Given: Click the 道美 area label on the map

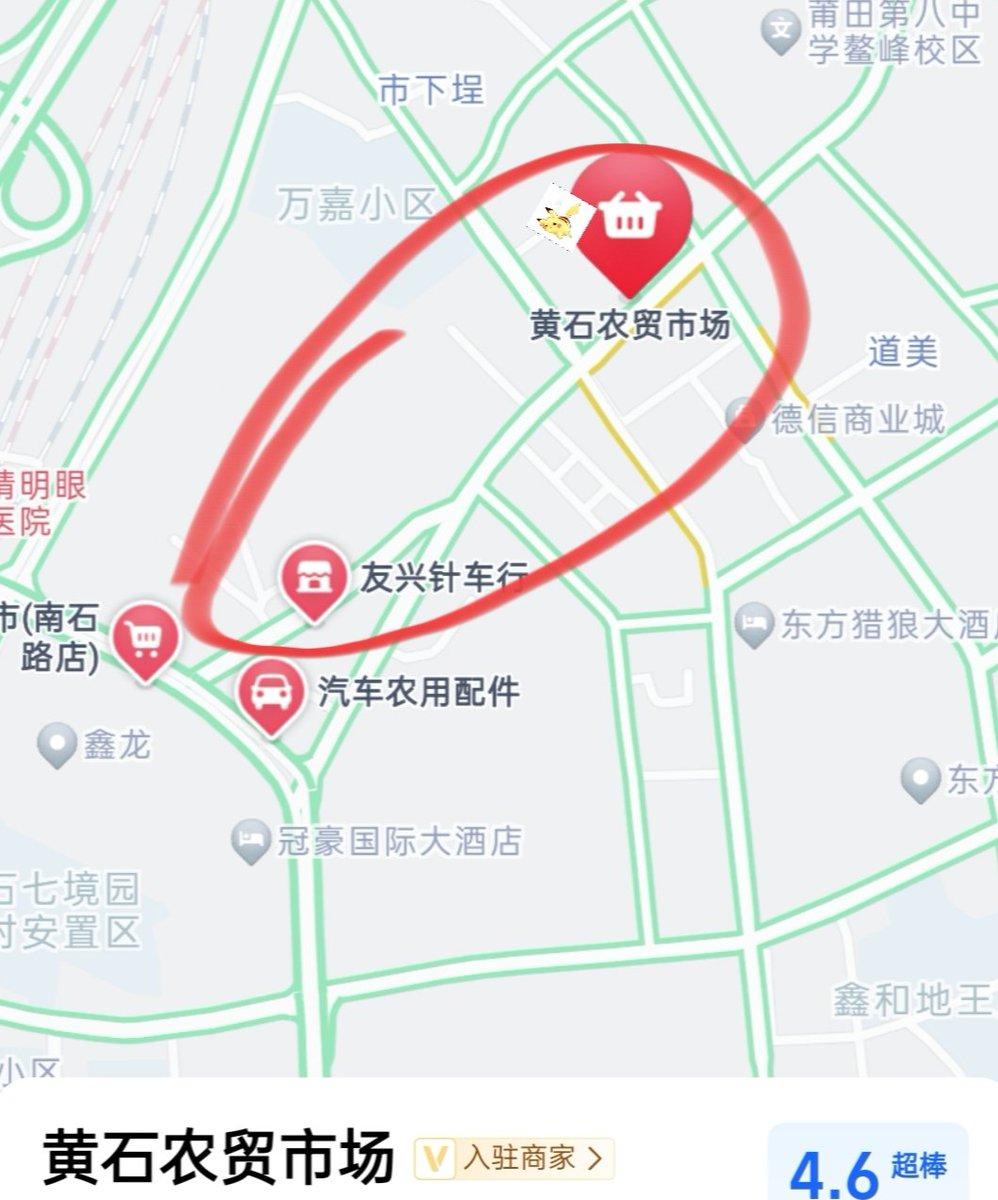Looking at the screenshot, I should (x=900, y=350).
